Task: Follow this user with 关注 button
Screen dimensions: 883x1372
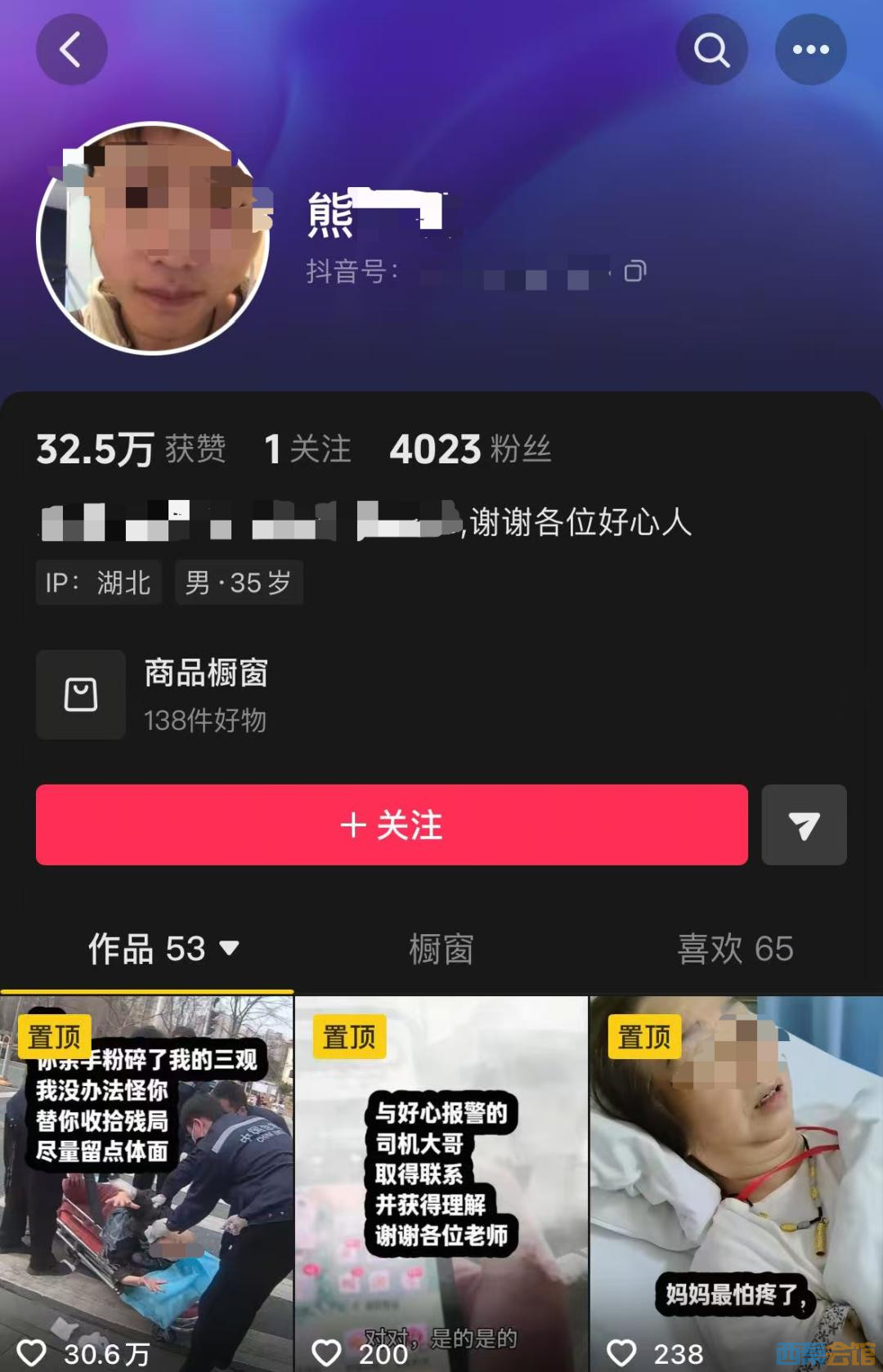Action: pyautogui.click(x=392, y=825)
